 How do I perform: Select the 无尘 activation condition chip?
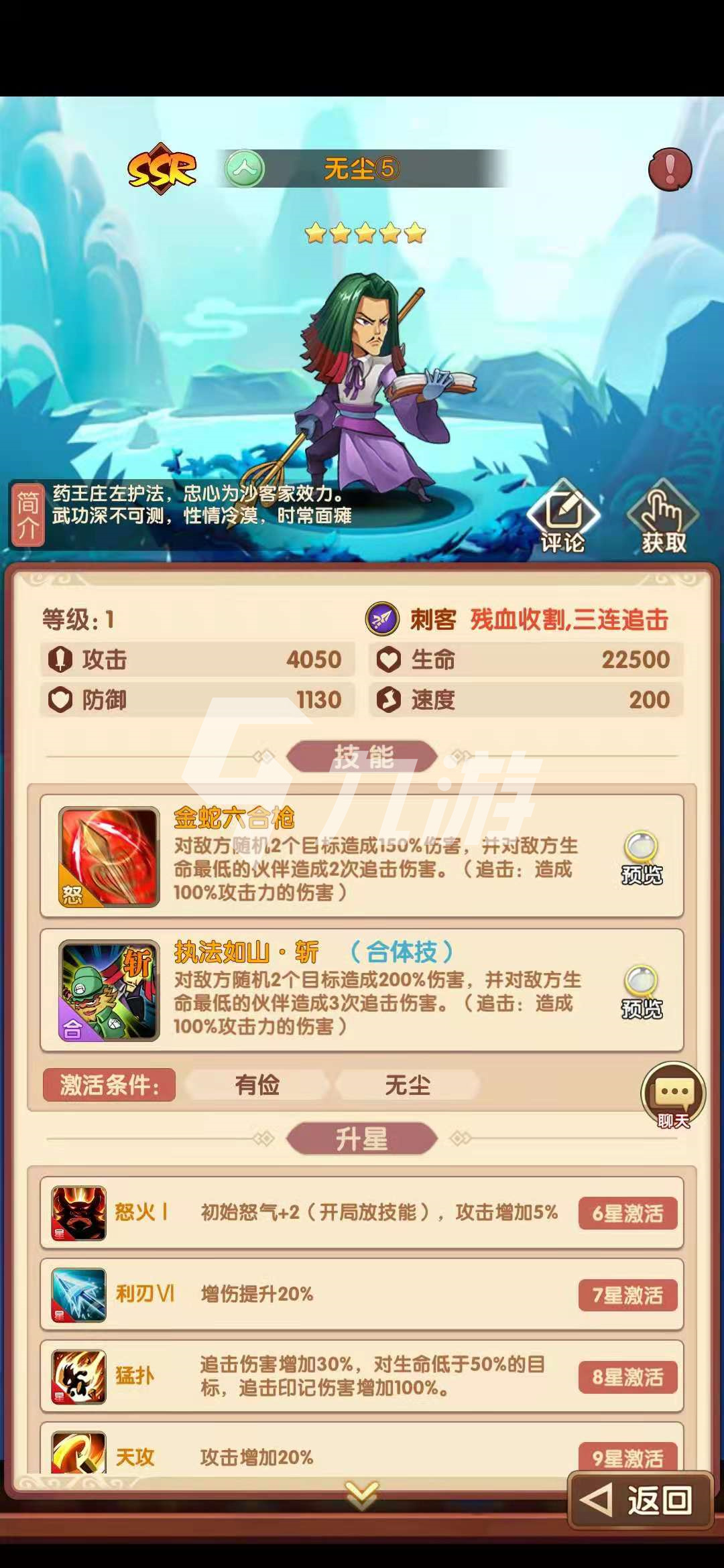(408, 1085)
